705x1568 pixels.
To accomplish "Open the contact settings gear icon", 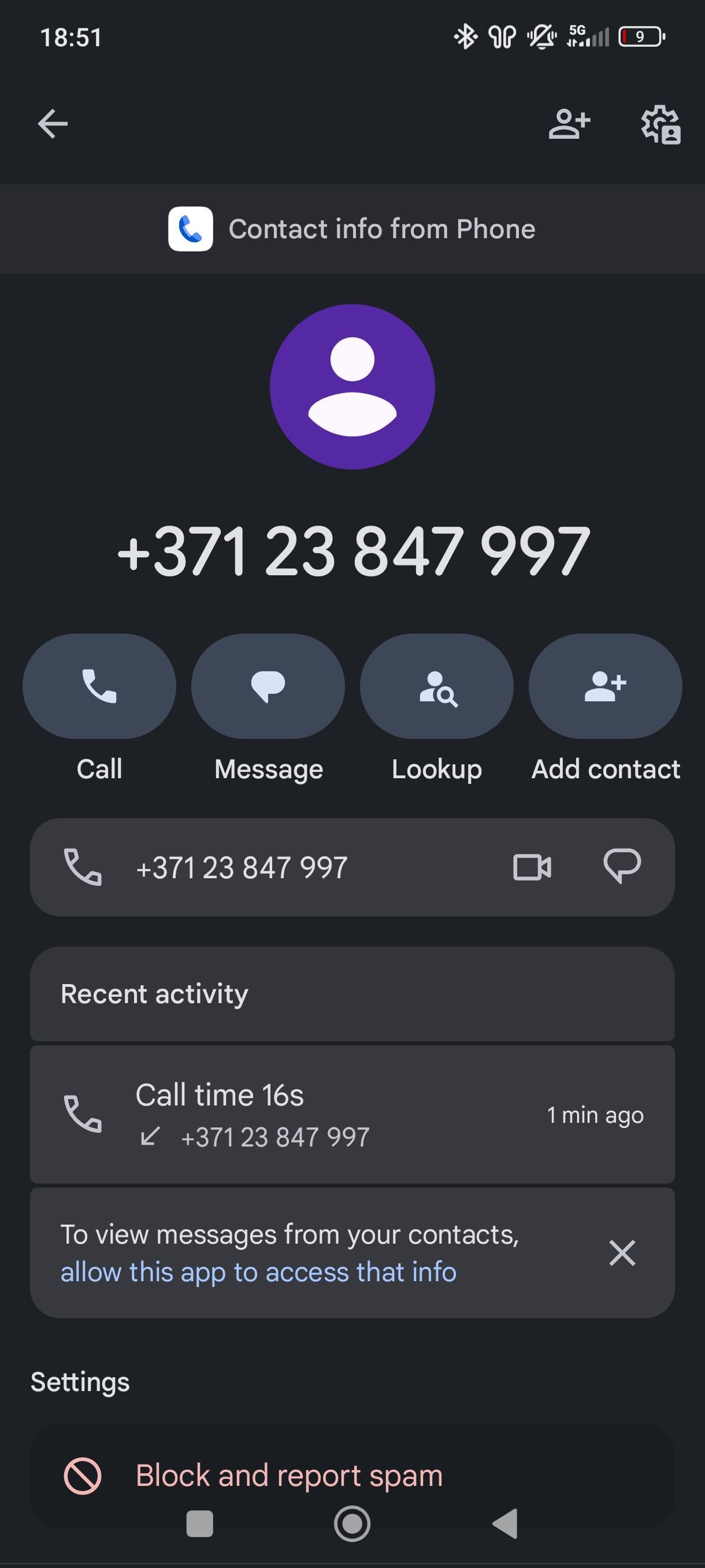I will [661, 125].
